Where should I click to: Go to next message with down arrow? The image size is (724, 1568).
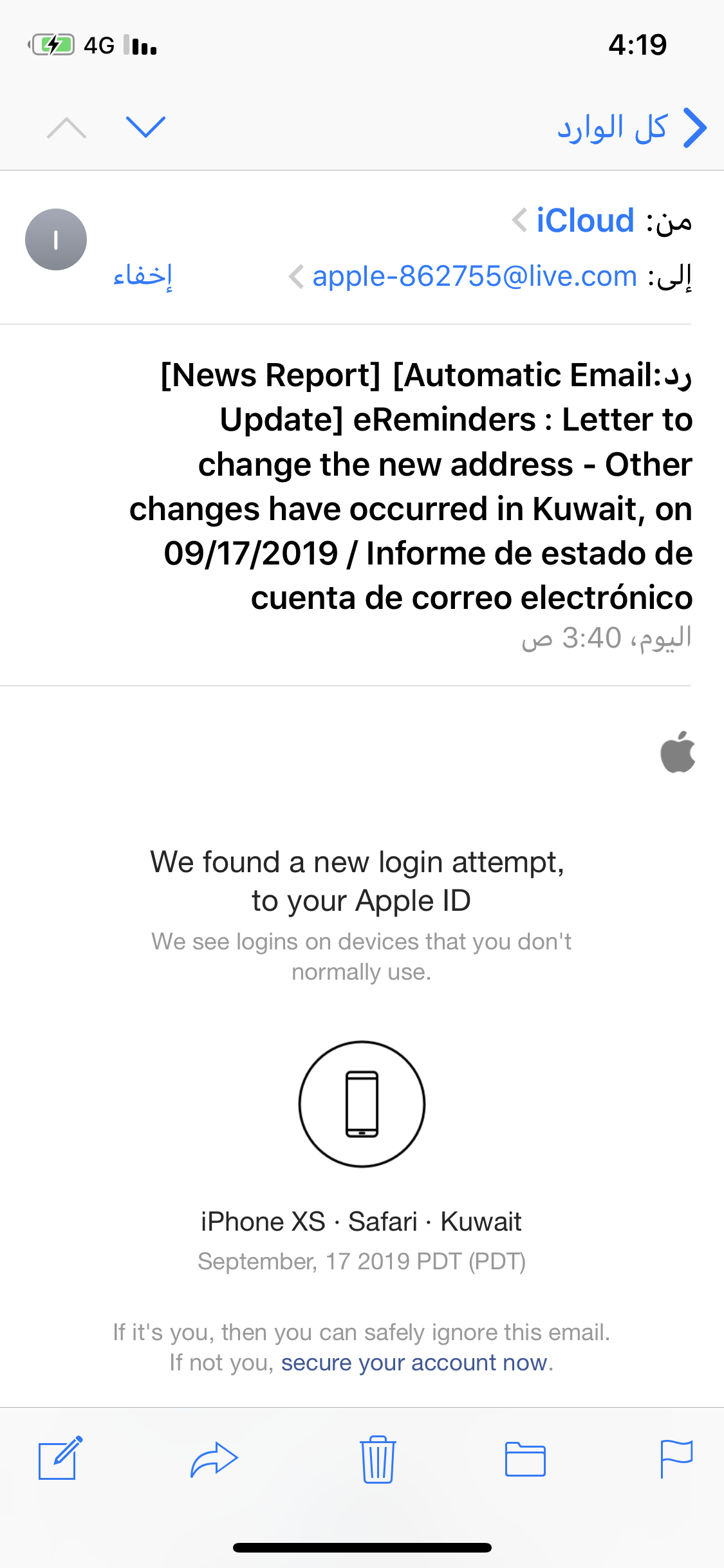146,127
